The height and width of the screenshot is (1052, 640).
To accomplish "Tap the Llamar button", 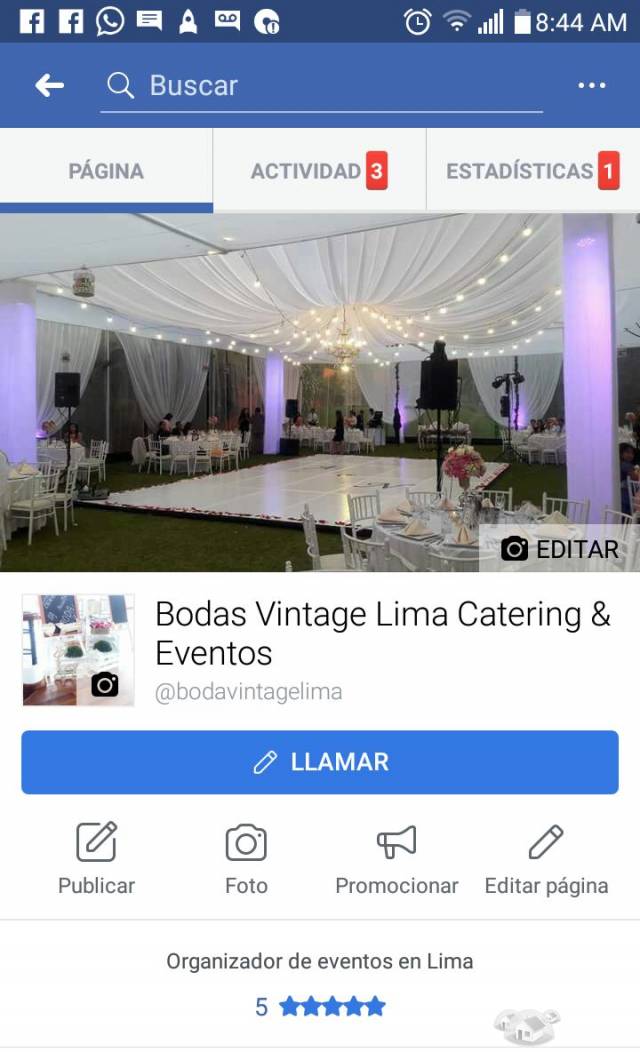I will tap(320, 762).
